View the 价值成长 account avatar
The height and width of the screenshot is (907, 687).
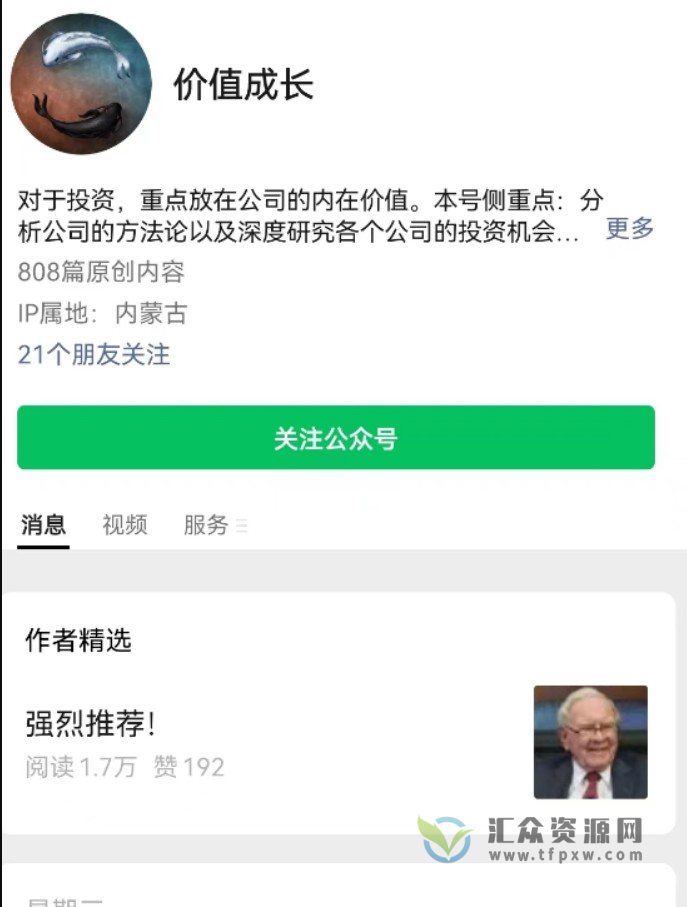click(x=81, y=84)
